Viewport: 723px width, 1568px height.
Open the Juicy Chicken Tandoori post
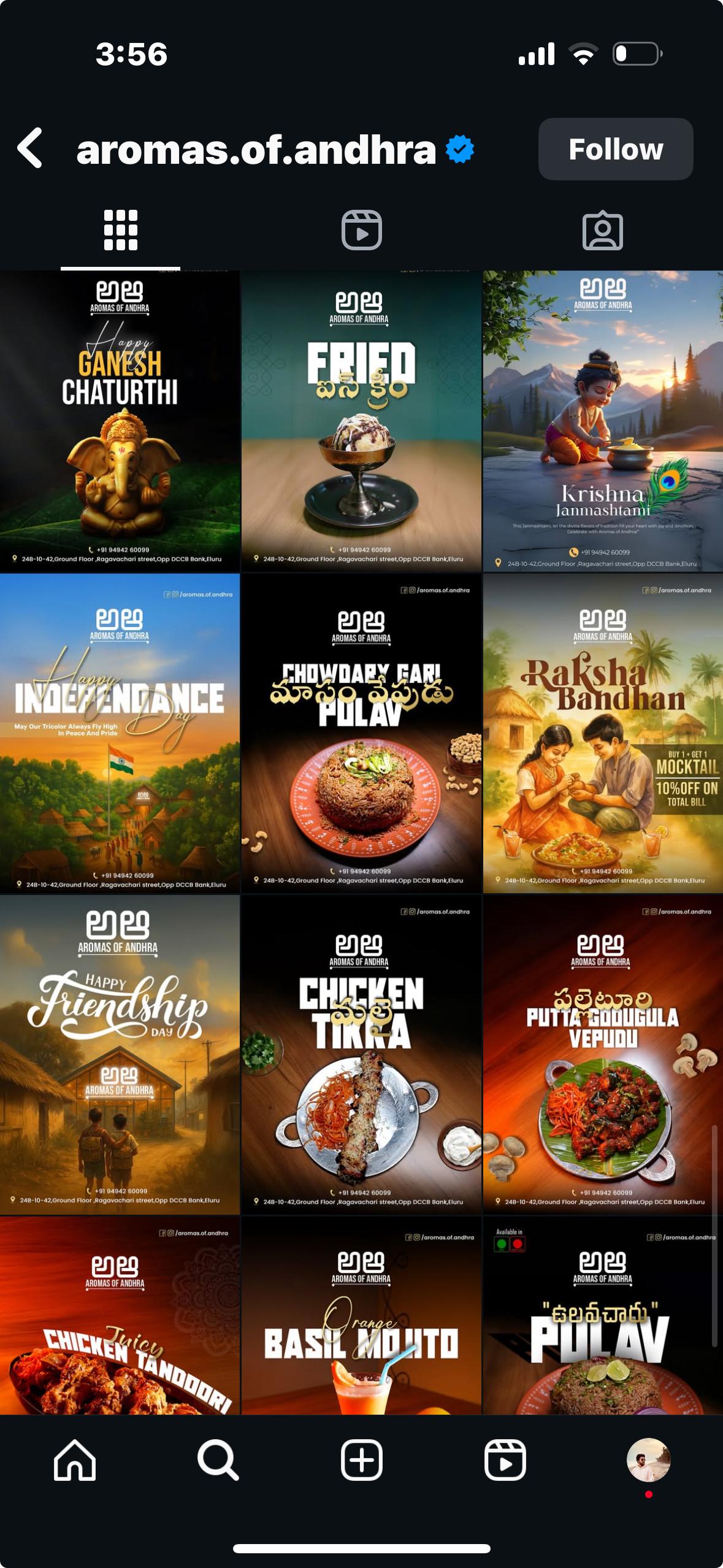tap(120, 1316)
